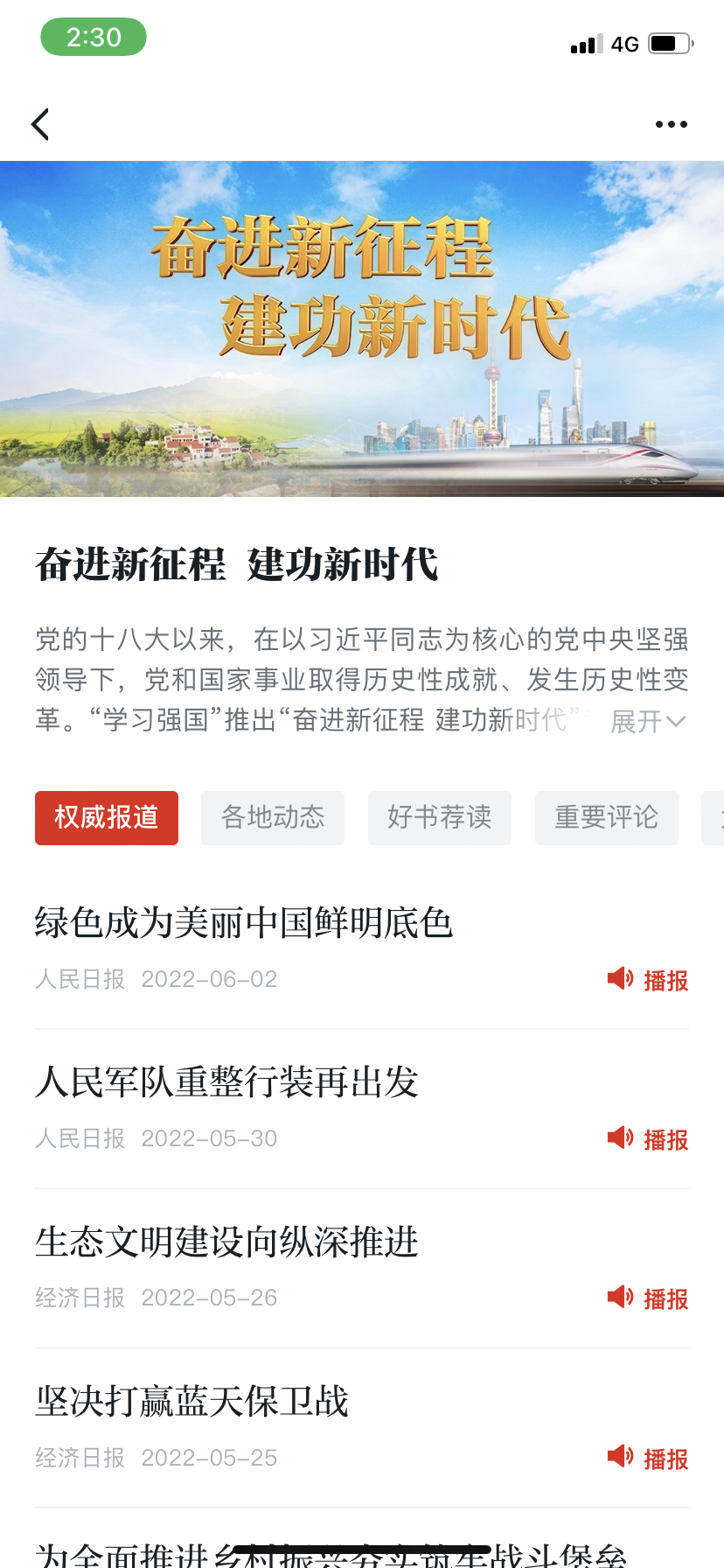
Task: Switch to the 好书荐读 tab
Action: 440,817
